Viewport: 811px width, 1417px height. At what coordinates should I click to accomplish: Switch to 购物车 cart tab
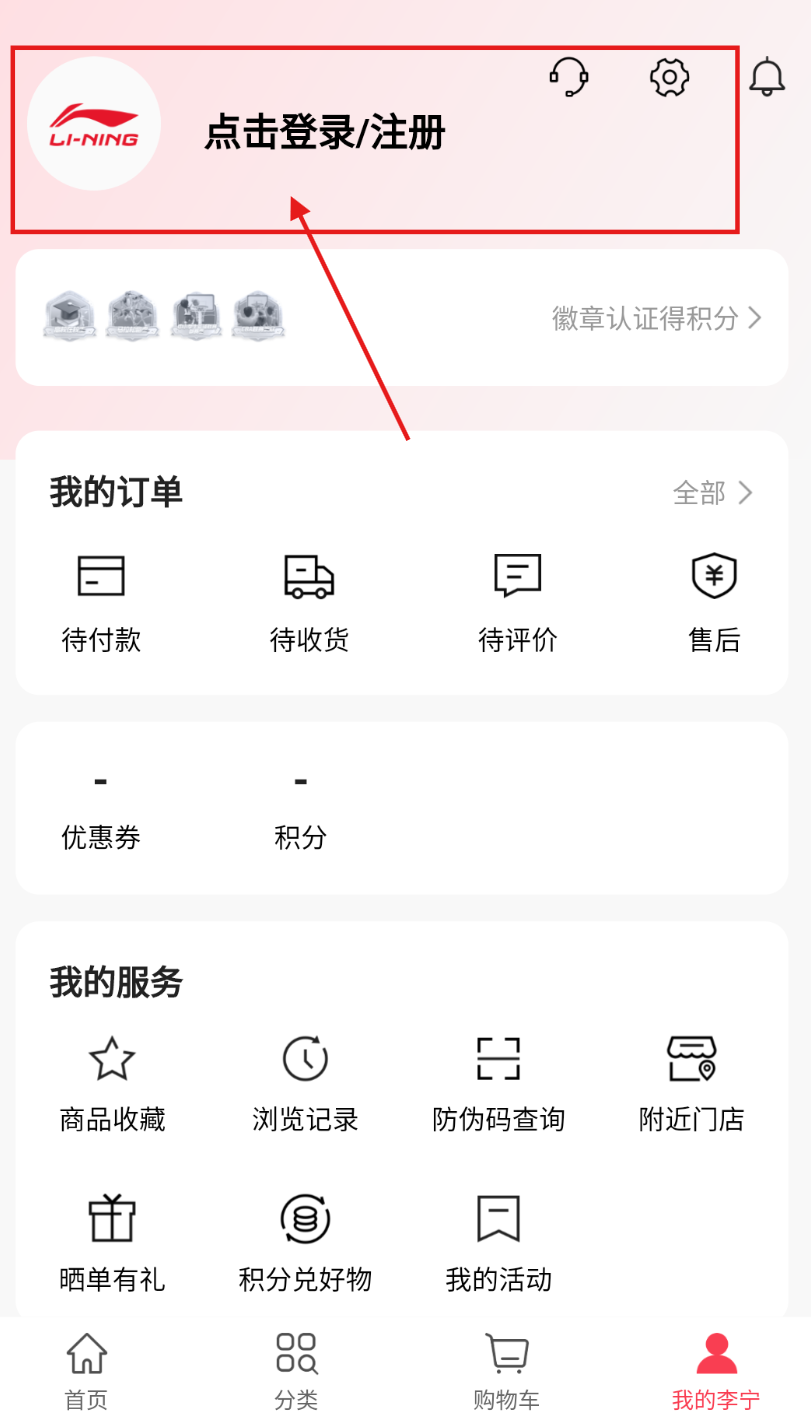506,1370
